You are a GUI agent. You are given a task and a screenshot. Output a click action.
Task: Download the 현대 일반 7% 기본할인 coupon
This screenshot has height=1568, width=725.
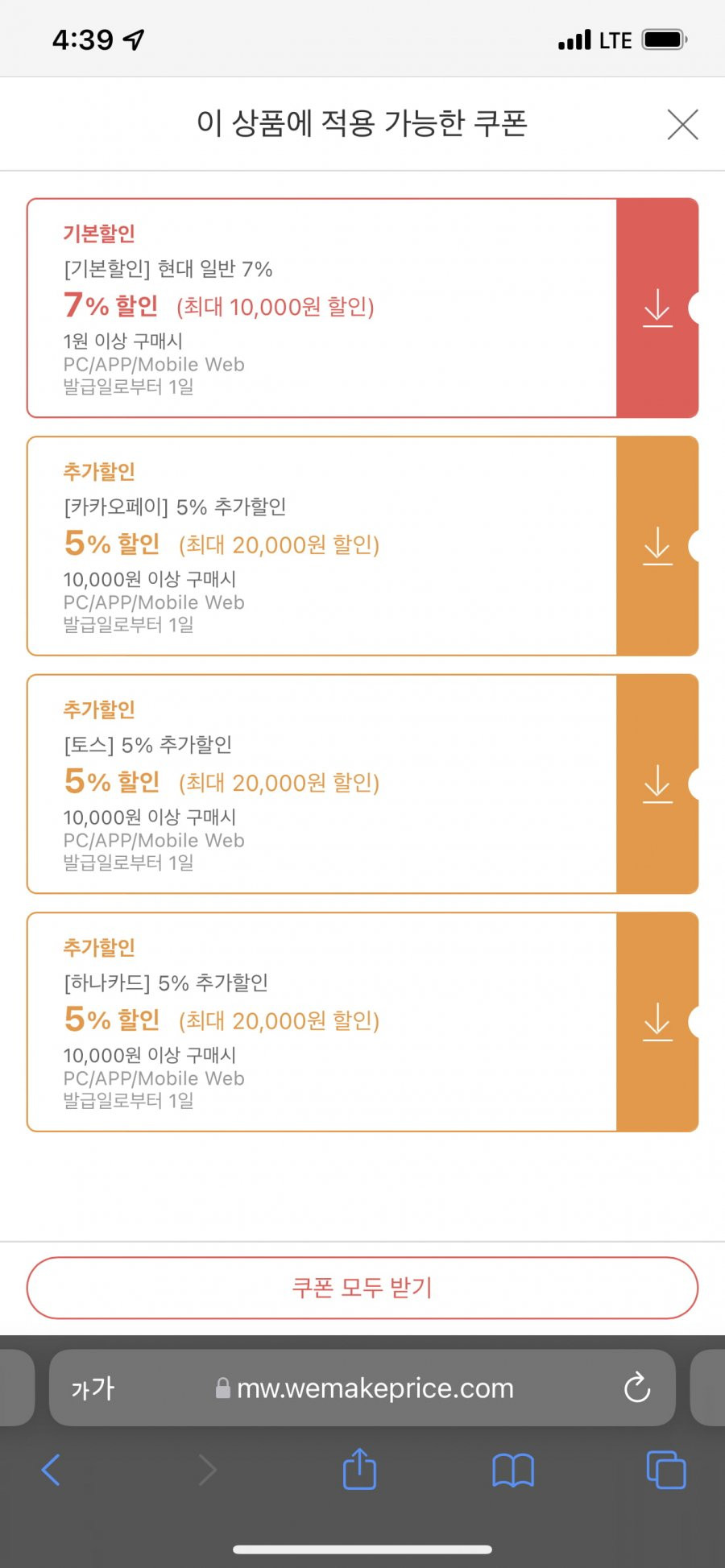point(657,308)
